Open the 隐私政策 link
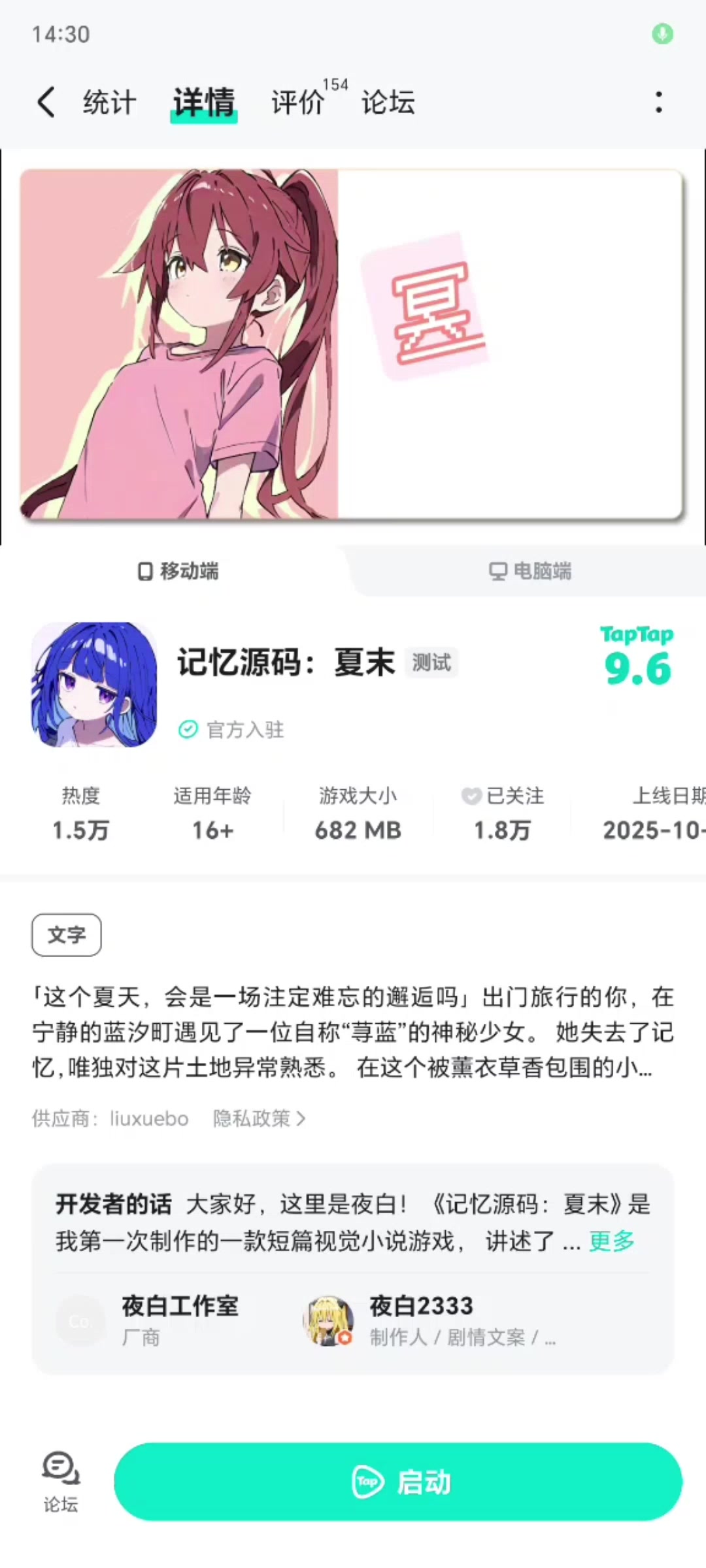706x1568 pixels. 259,1119
